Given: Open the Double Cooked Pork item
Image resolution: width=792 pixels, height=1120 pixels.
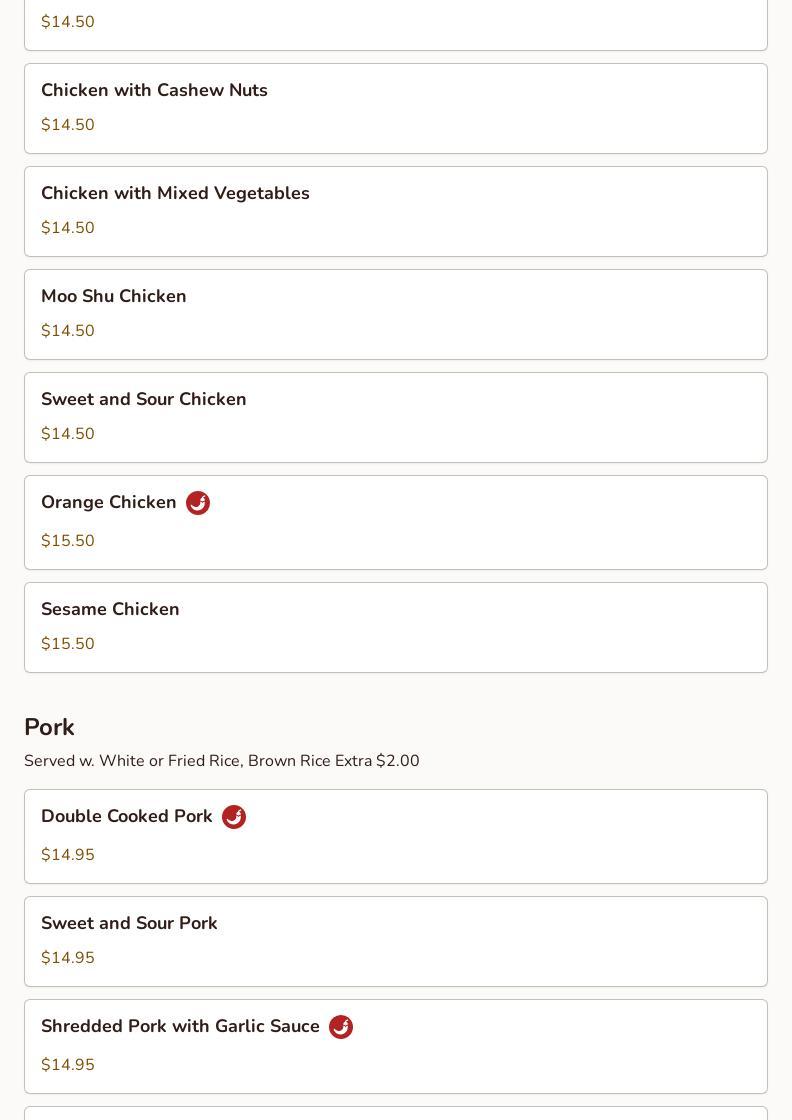Looking at the screenshot, I should (395, 836).
